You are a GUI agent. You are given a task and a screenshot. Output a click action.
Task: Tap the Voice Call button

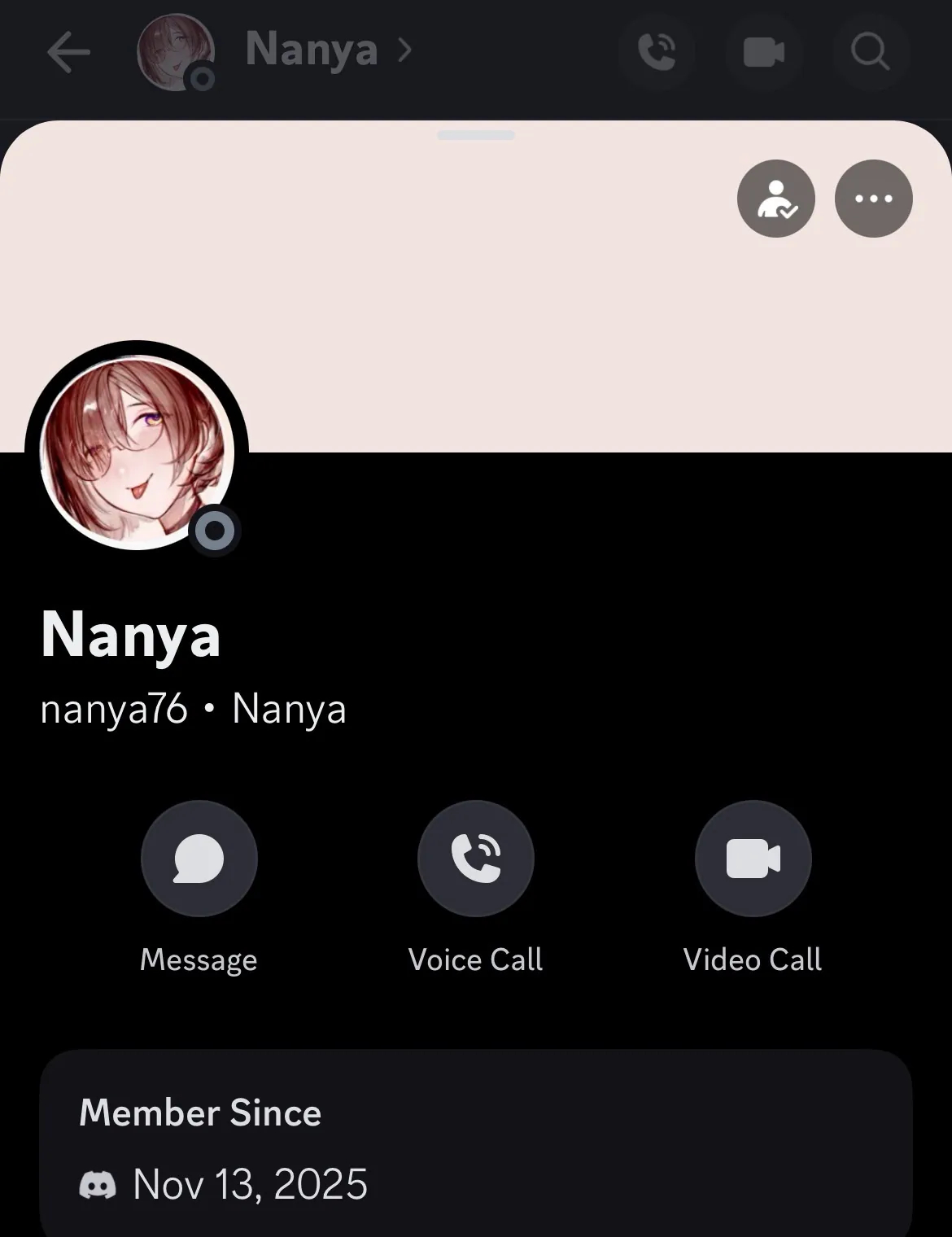tap(476, 859)
